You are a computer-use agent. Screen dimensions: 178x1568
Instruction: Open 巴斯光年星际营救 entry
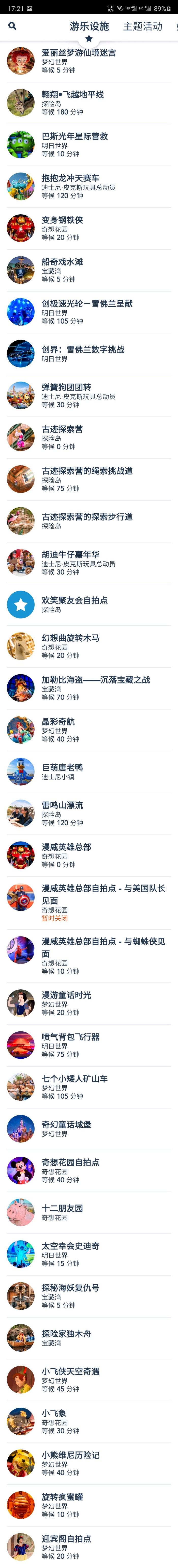[89, 145]
